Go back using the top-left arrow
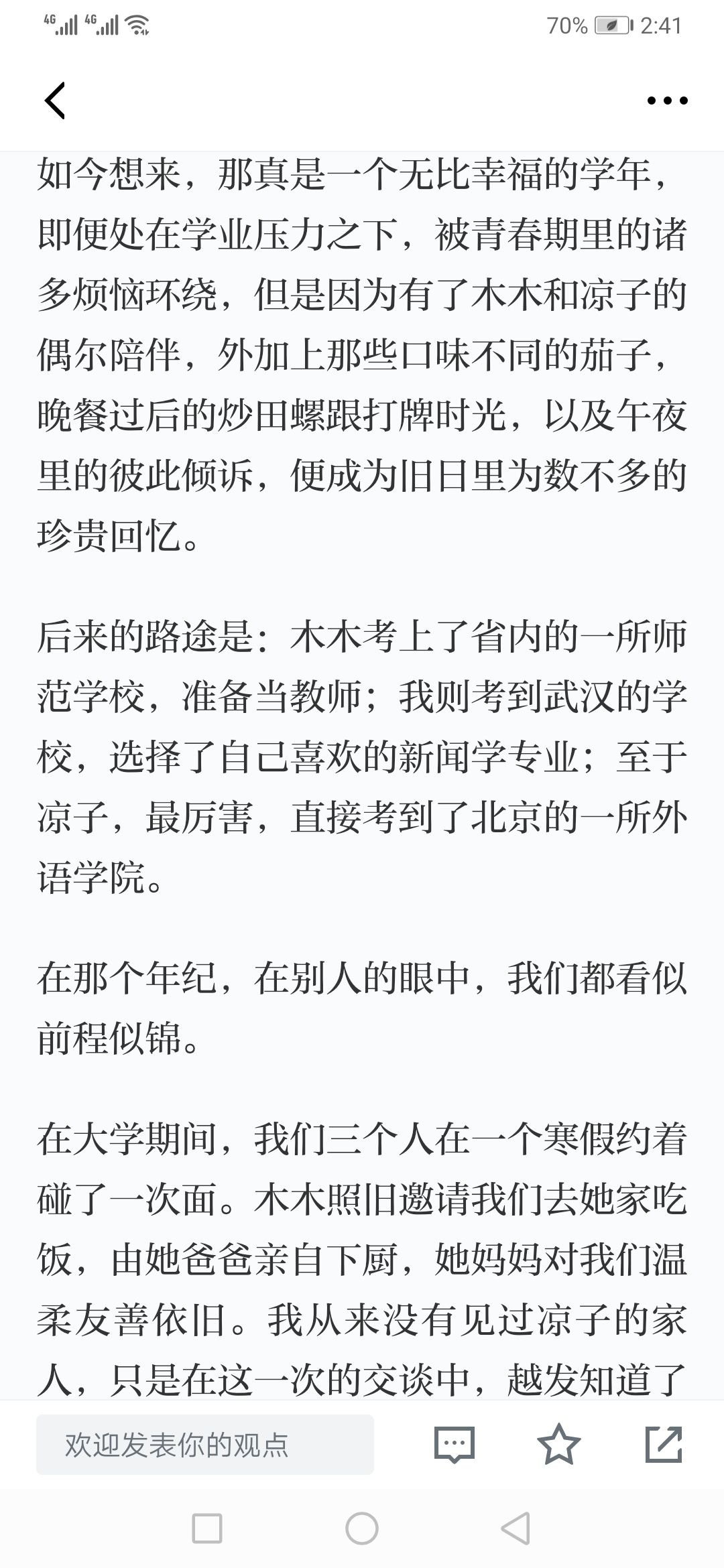This screenshot has height=1568, width=724. [55, 101]
